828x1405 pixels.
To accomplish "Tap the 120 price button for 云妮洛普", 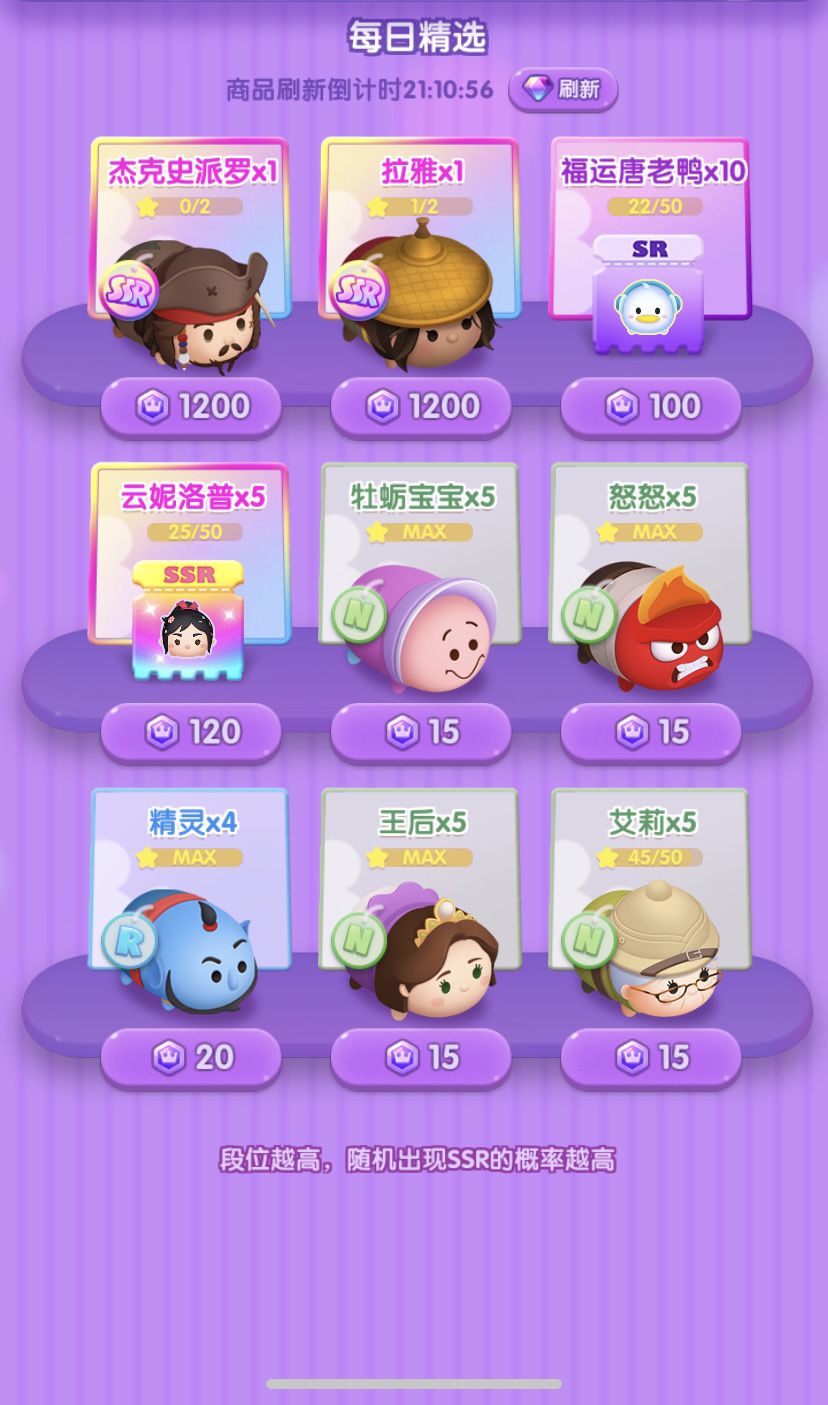I will [191, 732].
